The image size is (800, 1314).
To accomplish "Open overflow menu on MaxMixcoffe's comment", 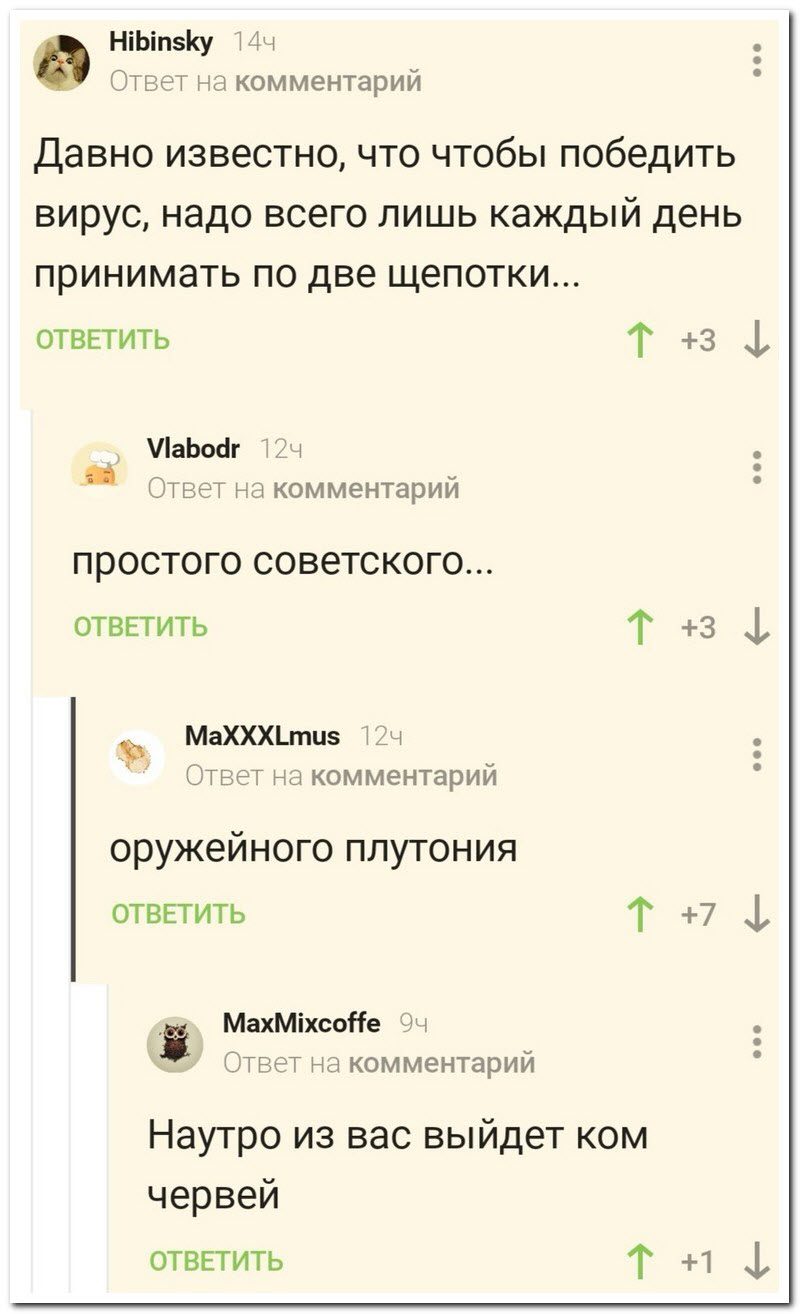I will tap(757, 1041).
